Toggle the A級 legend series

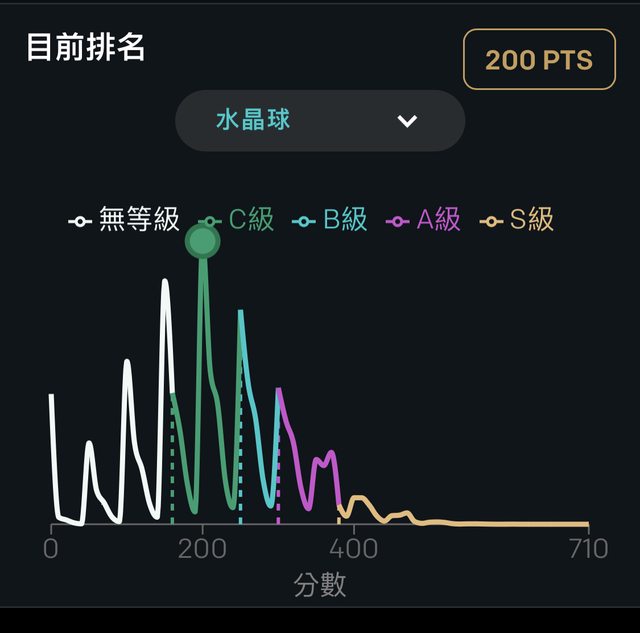pos(424,220)
